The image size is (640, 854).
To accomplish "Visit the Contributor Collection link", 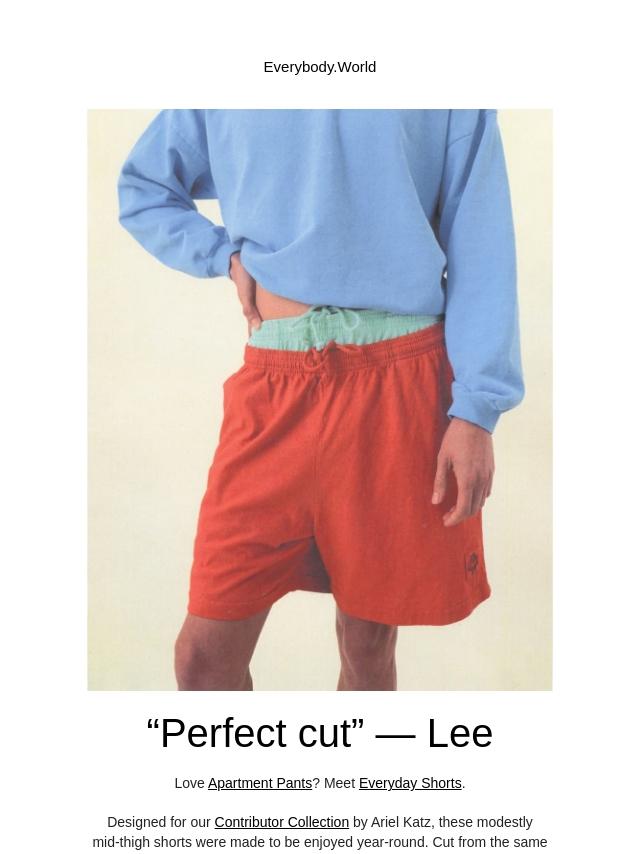I will coord(281,823).
